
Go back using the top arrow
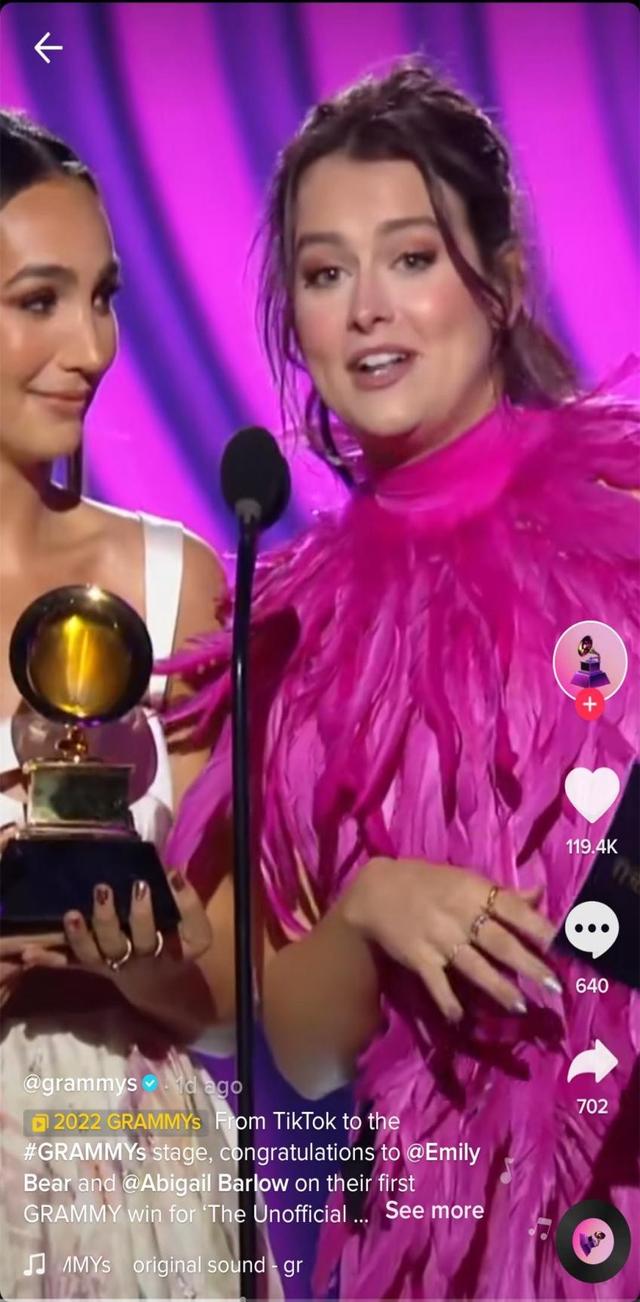pyautogui.click(x=47, y=47)
